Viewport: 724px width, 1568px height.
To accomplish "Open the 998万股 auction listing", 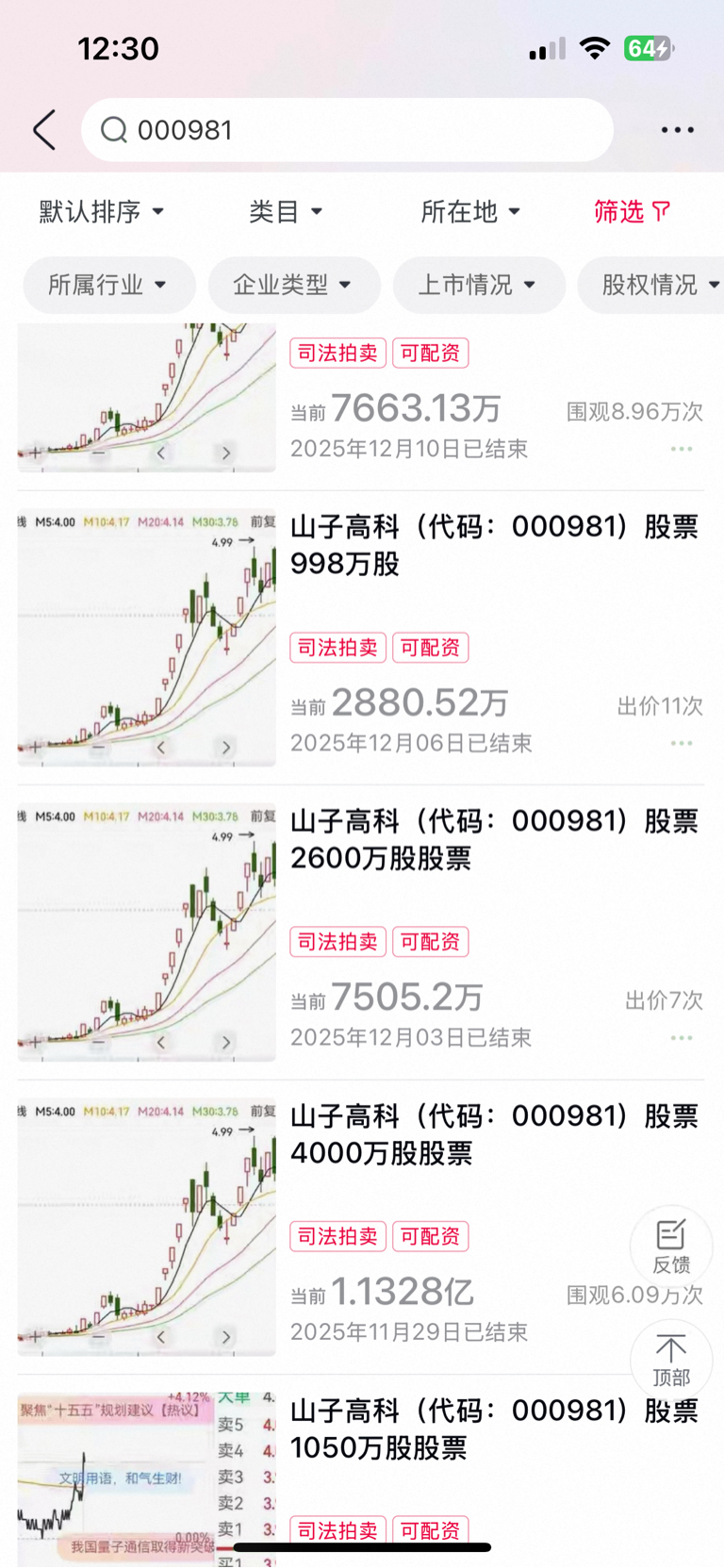I will 361,638.
